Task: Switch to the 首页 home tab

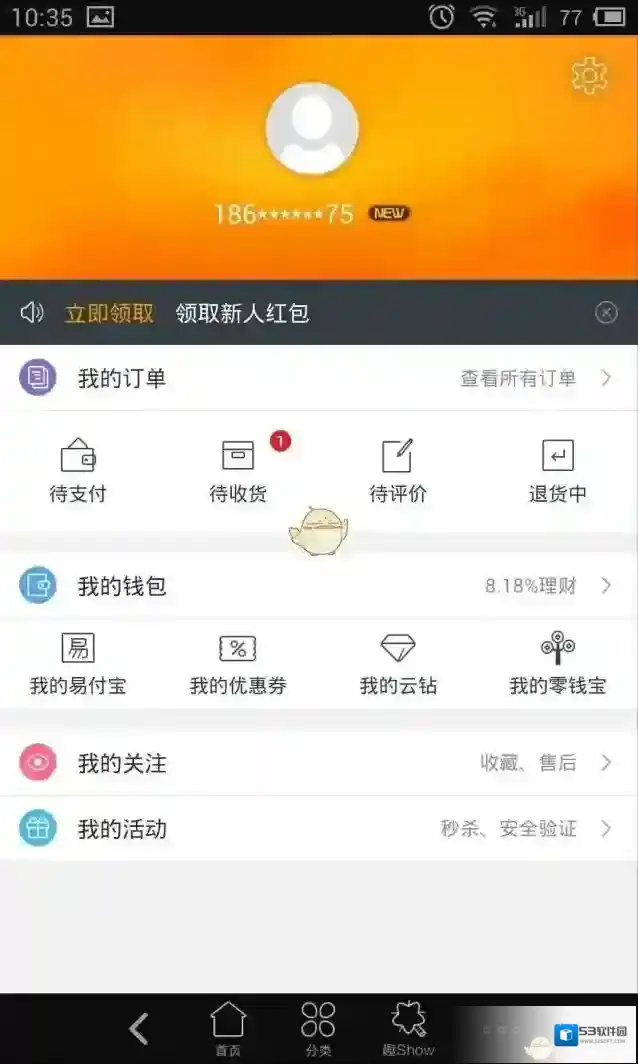Action: tap(228, 1028)
